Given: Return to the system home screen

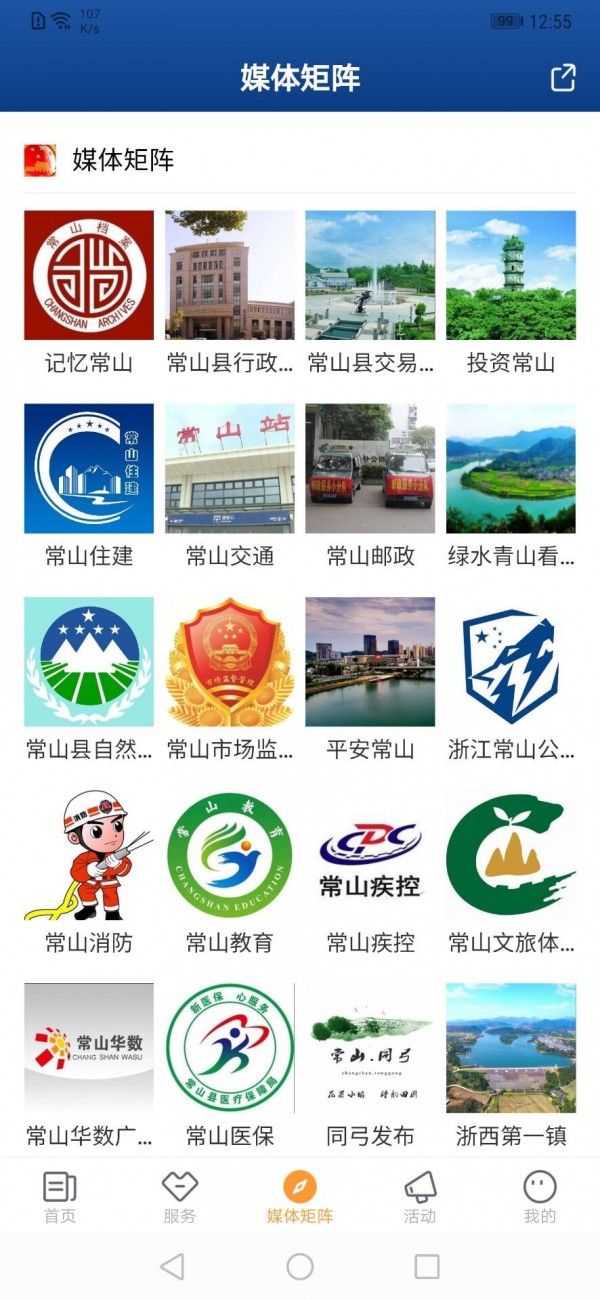Looking at the screenshot, I should coord(300,1267).
